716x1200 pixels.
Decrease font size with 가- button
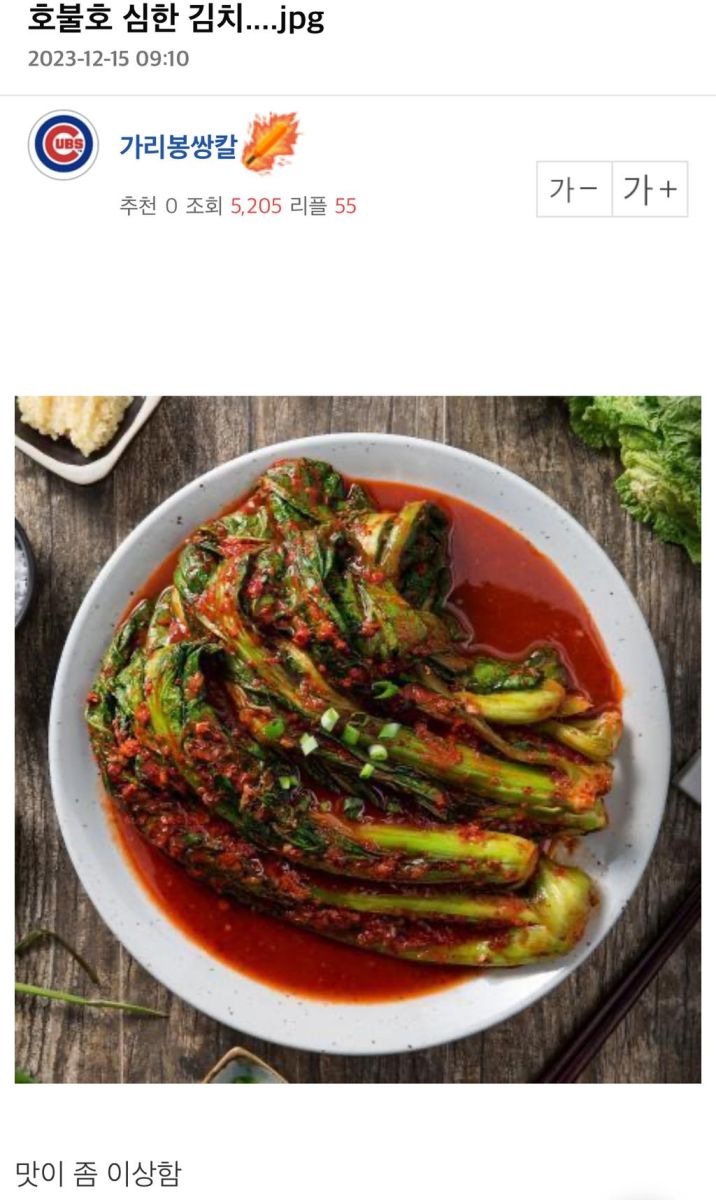(x=574, y=189)
